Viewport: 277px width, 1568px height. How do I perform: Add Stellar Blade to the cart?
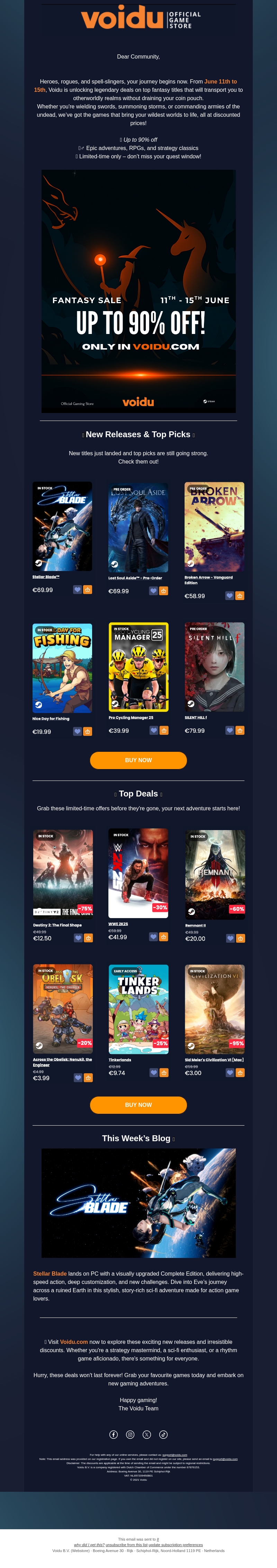(88, 589)
